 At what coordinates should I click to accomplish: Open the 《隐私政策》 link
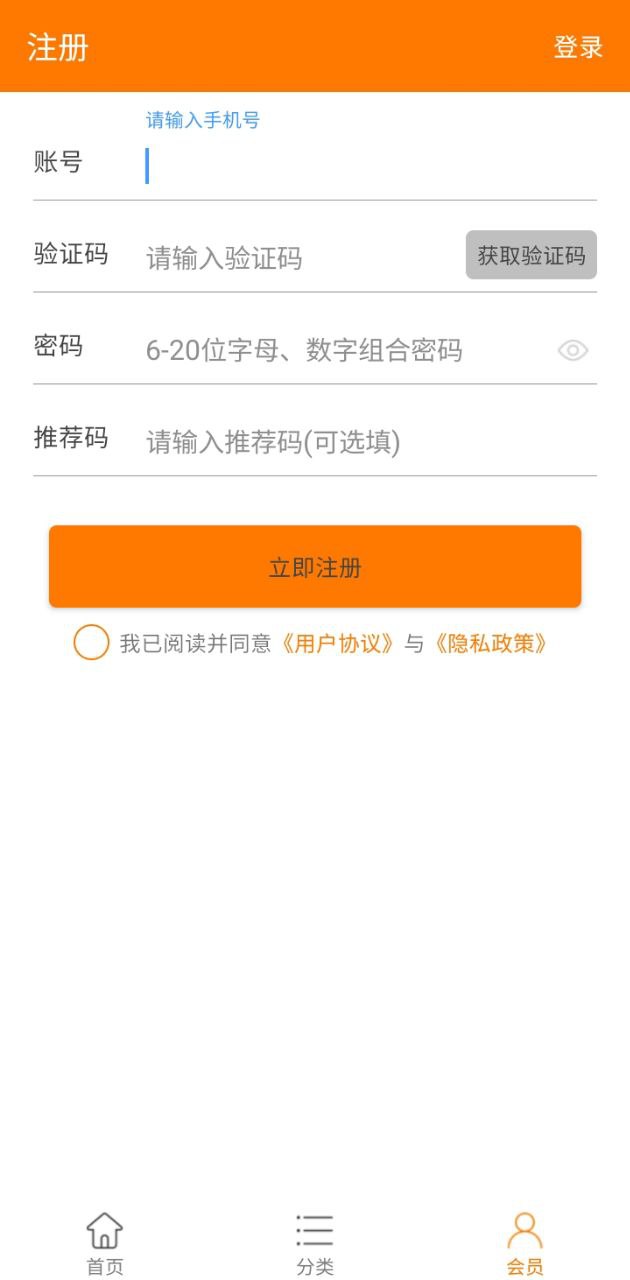tap(491, 643)
